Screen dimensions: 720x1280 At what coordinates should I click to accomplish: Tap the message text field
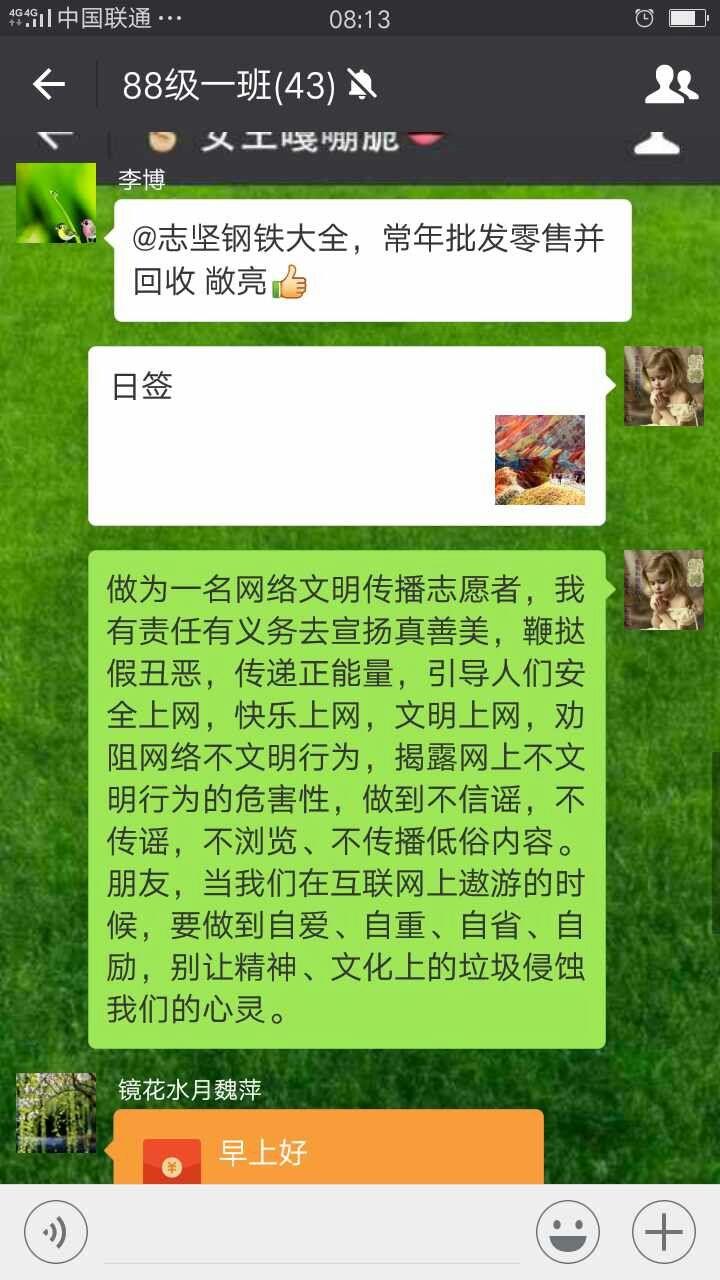tap(312, 1232)
